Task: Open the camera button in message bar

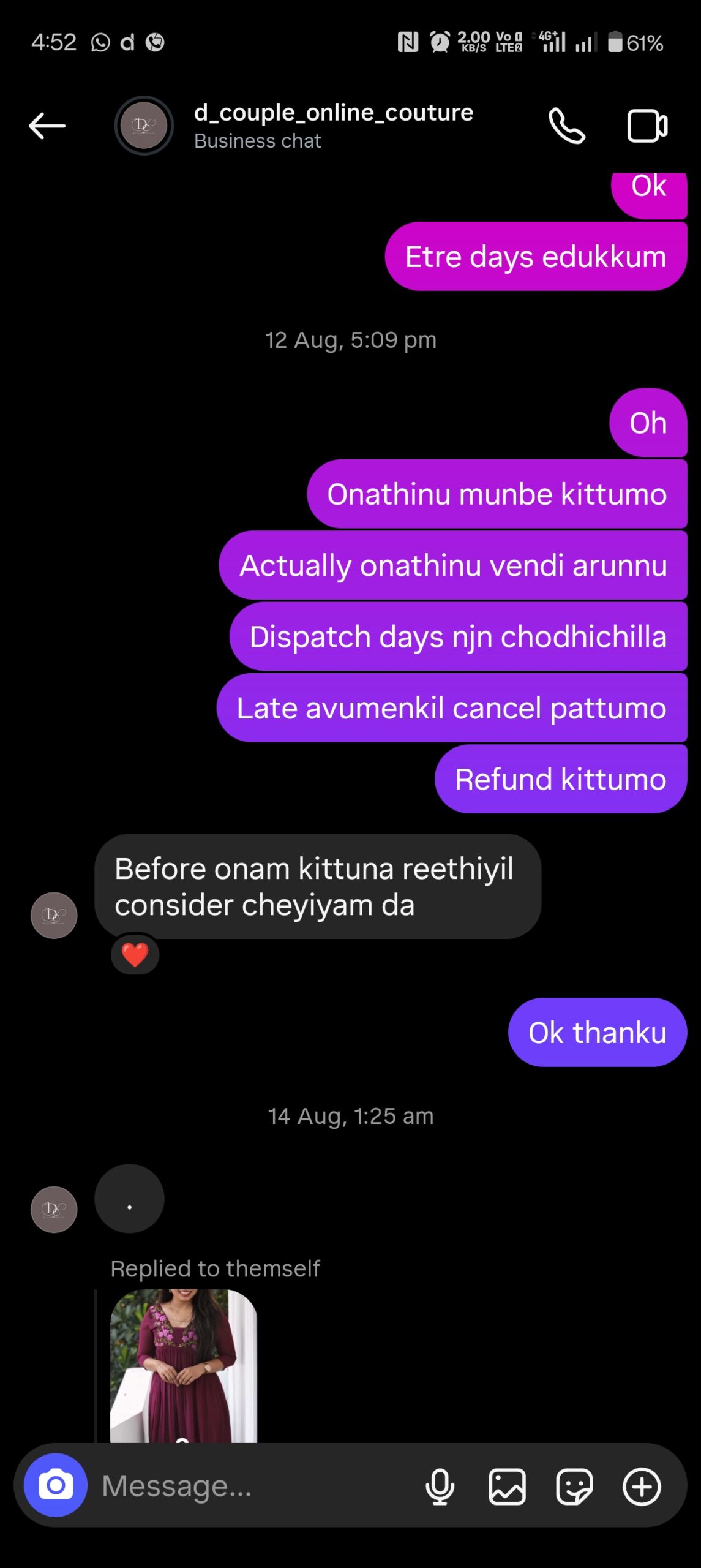Action: coord(56,1485)
